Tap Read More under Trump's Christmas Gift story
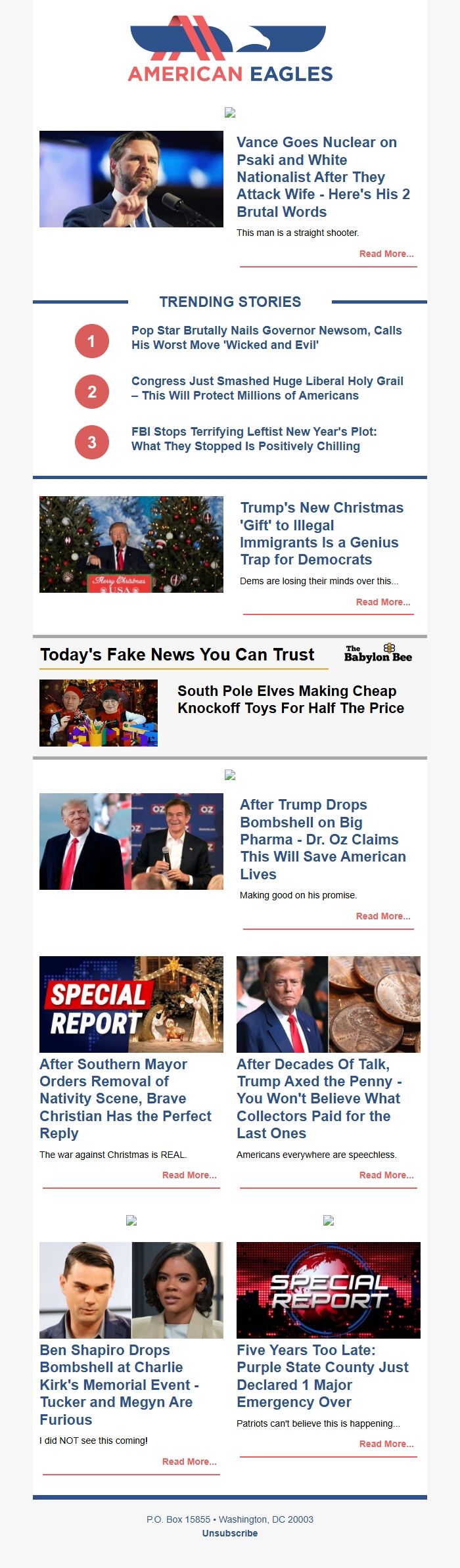Screen dimensions: 460x1568 [382, 602]
